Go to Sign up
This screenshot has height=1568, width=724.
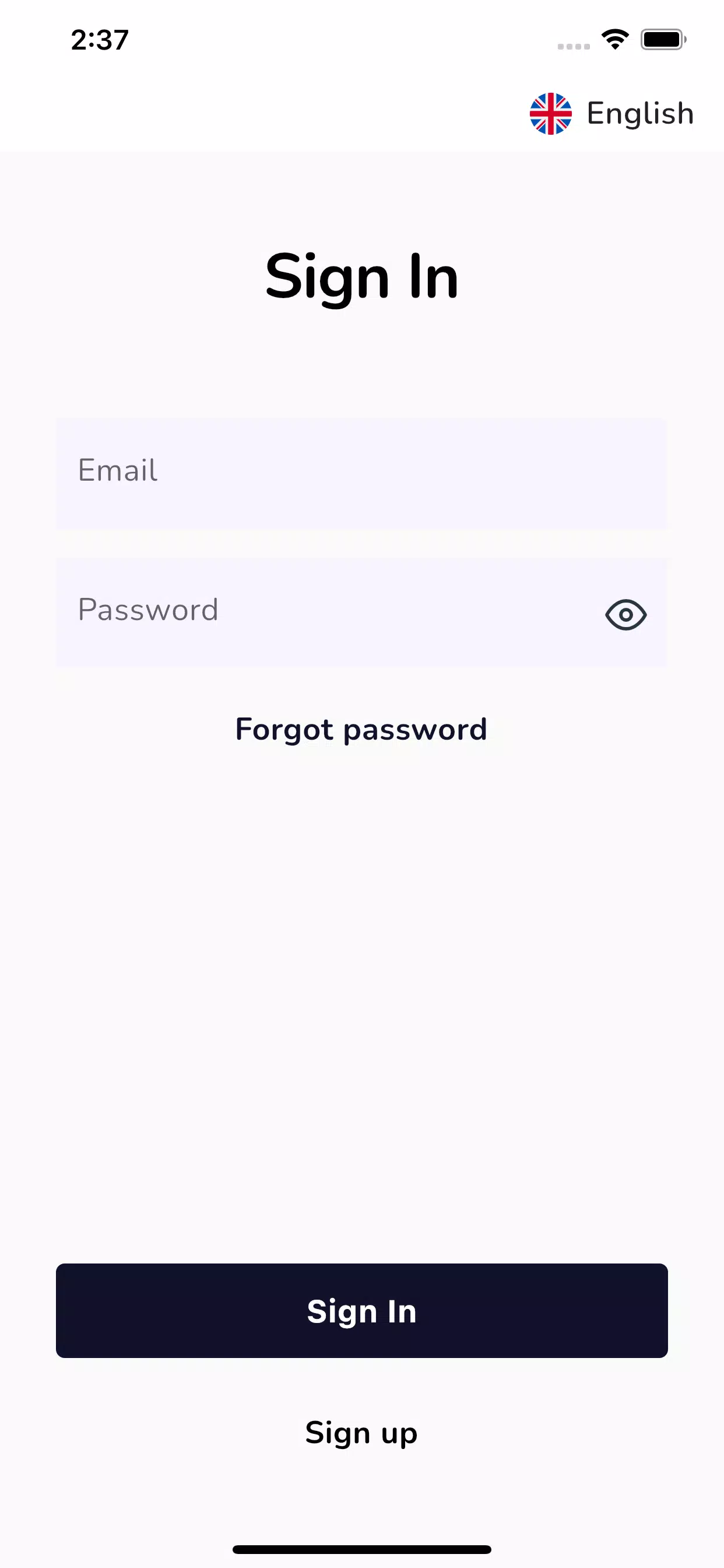coord(361,1433)
